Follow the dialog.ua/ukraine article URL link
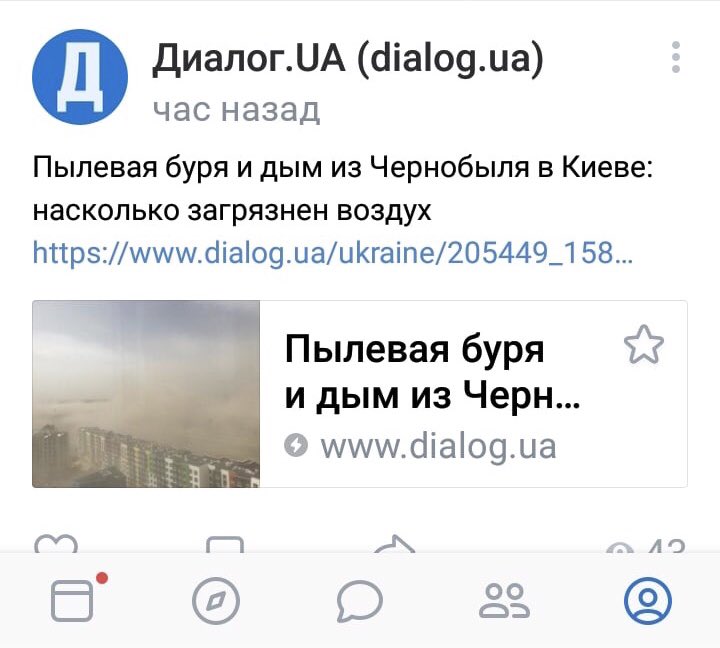The width and height of the screenshot is (720, 648). (x=332, y=252)
